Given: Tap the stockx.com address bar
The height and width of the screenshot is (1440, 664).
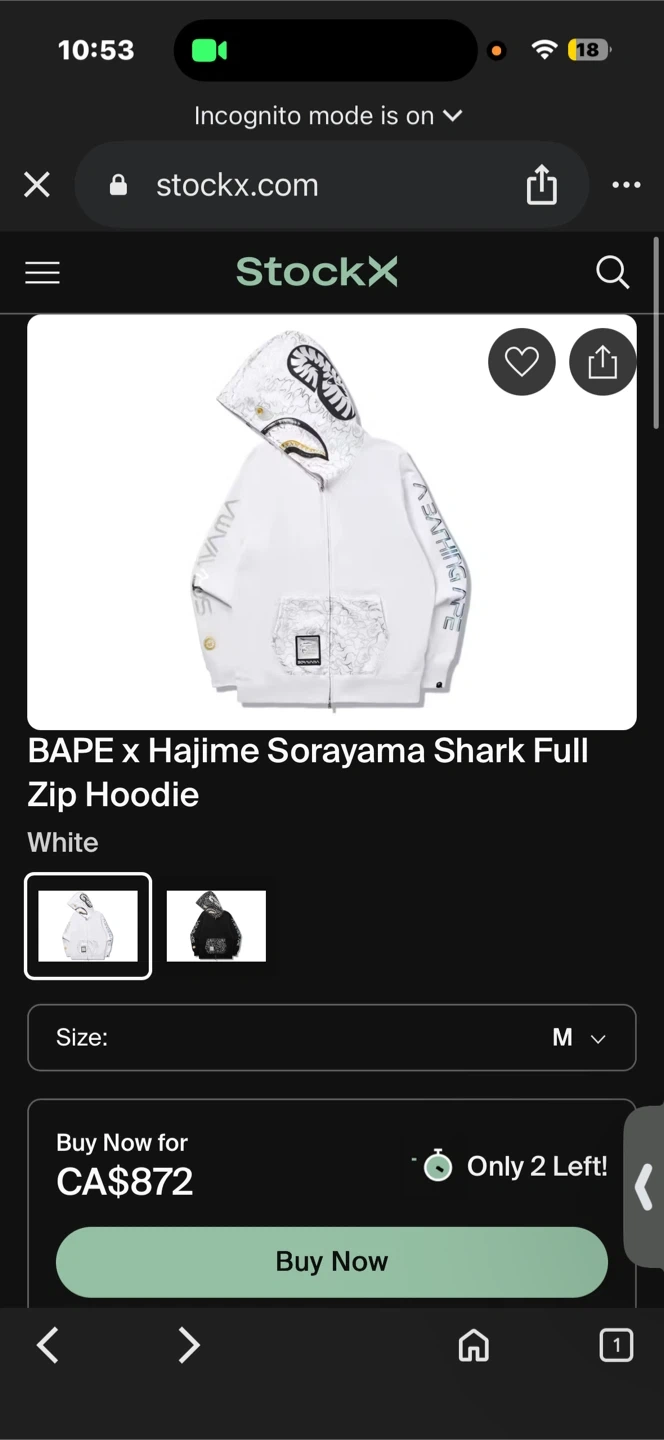Looking at the screenshot, I should coord(300,185).
